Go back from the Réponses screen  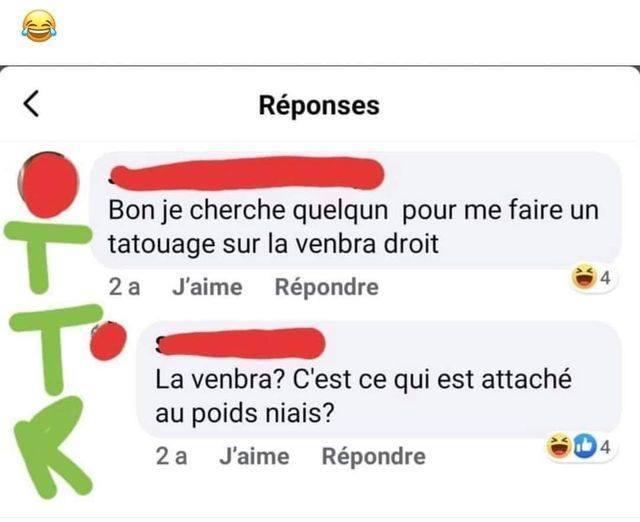coord(32,103)
